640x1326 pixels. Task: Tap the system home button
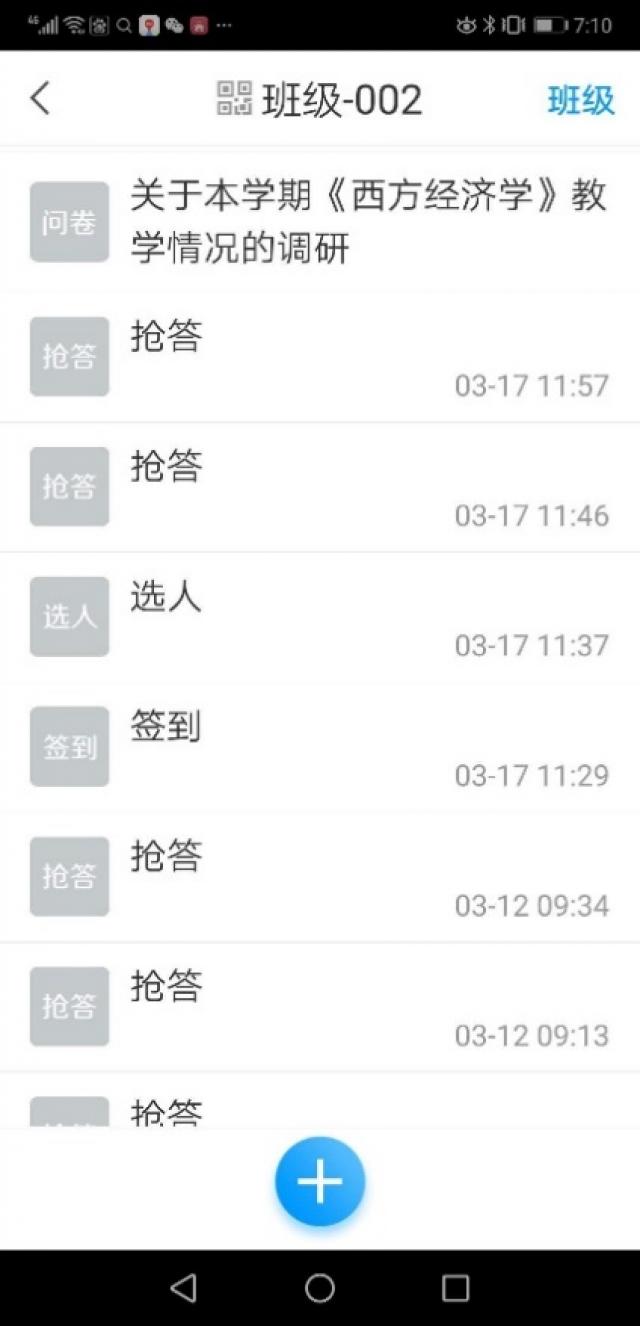coord(320,1288)
